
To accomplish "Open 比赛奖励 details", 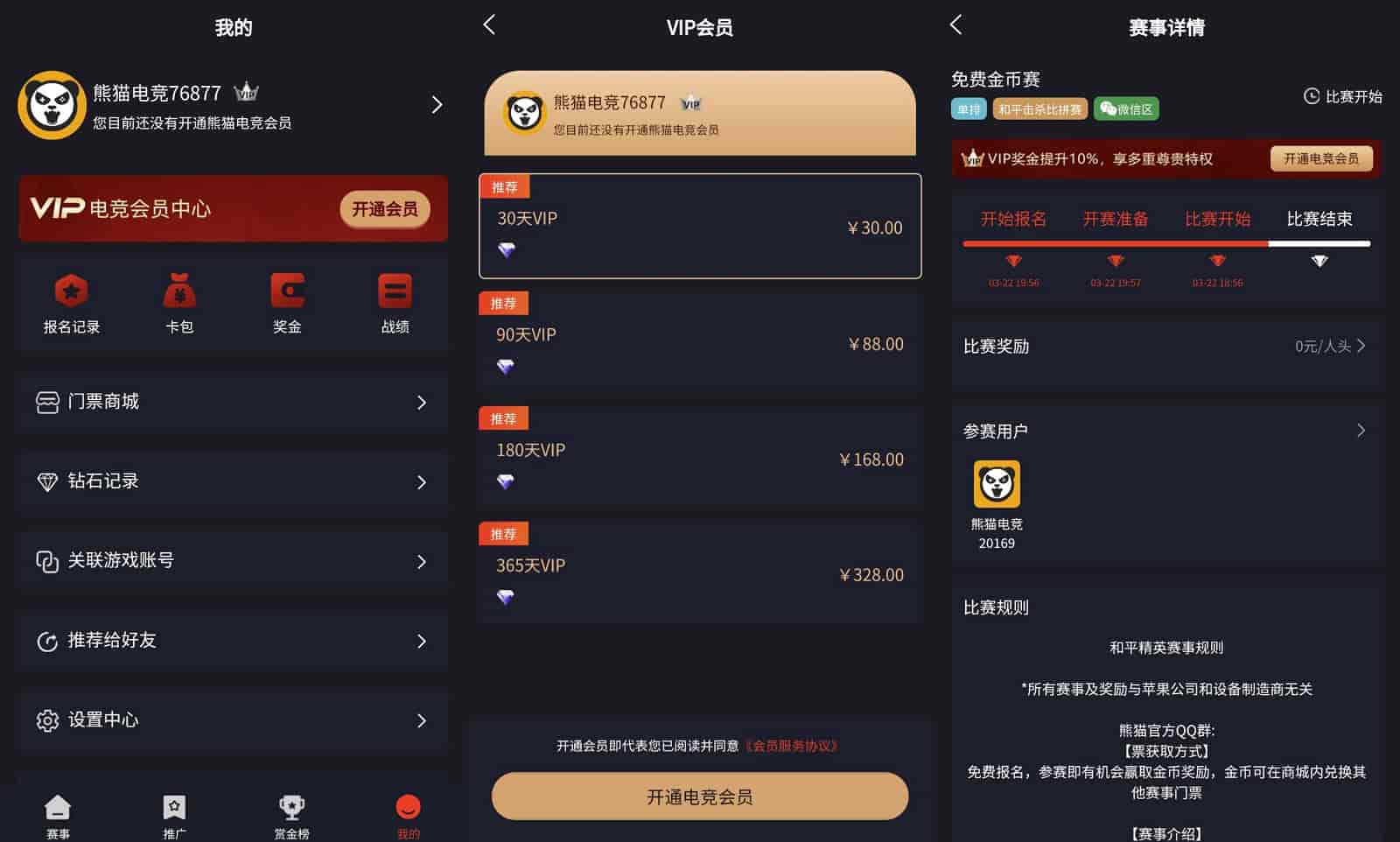I will pos(1165,347).
